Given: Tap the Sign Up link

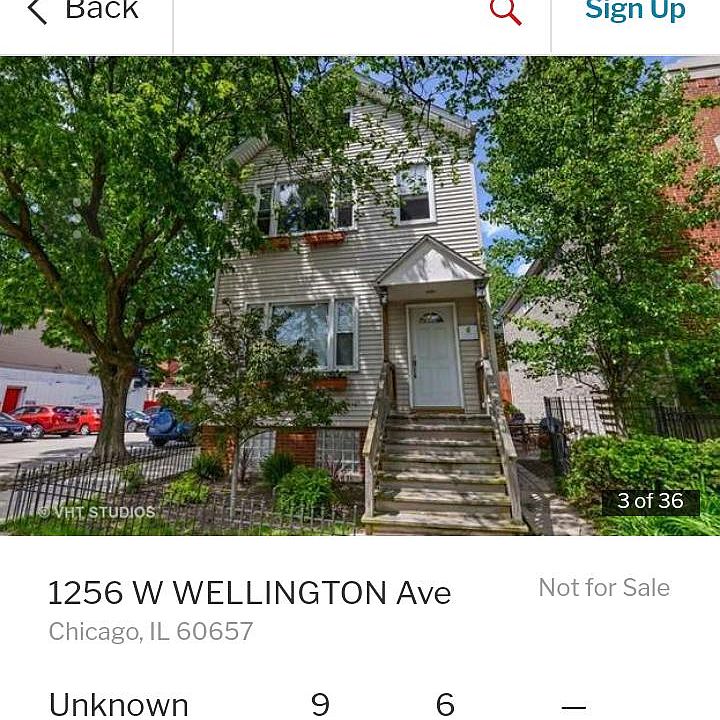Looking at the screenshot, I should (635, 11).
